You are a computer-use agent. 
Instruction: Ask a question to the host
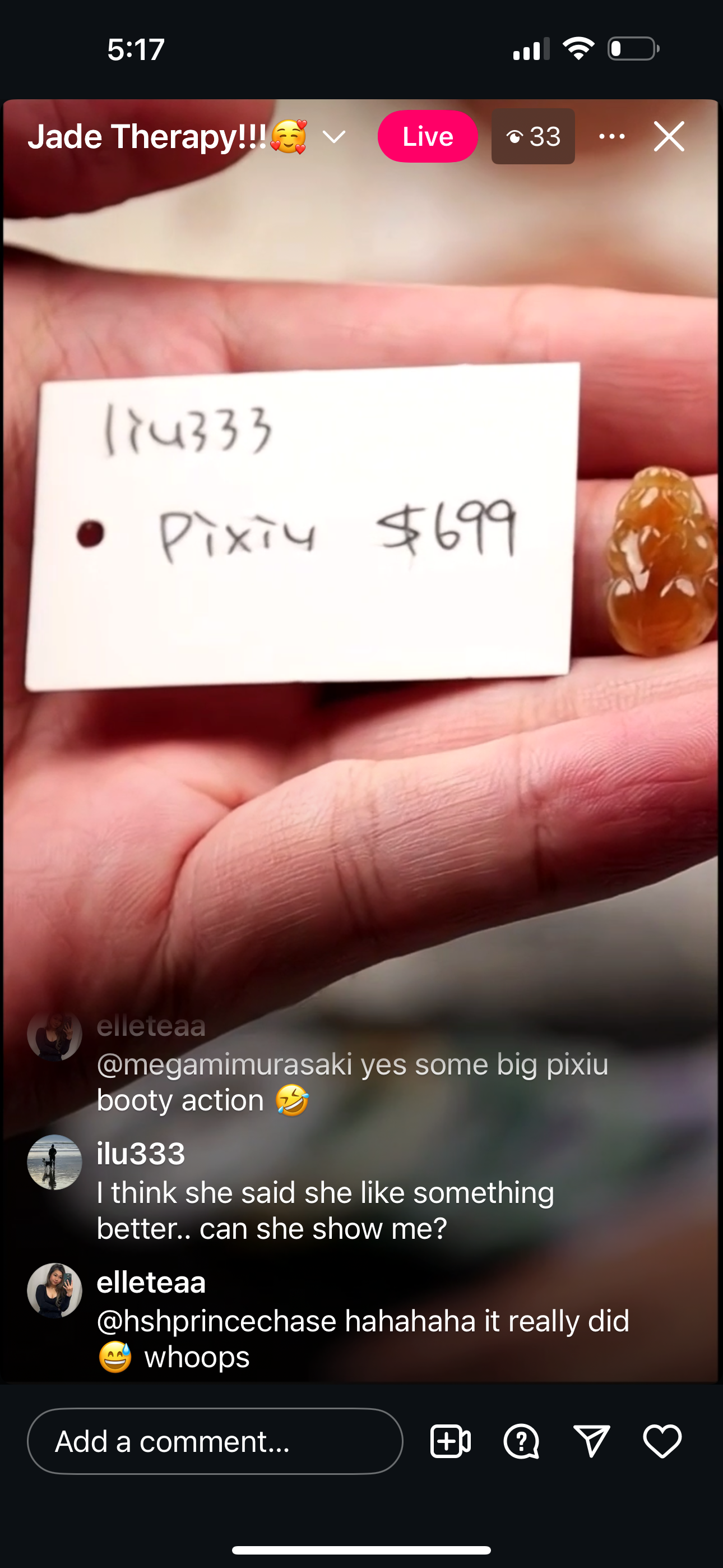click(x=521, y=1441)
